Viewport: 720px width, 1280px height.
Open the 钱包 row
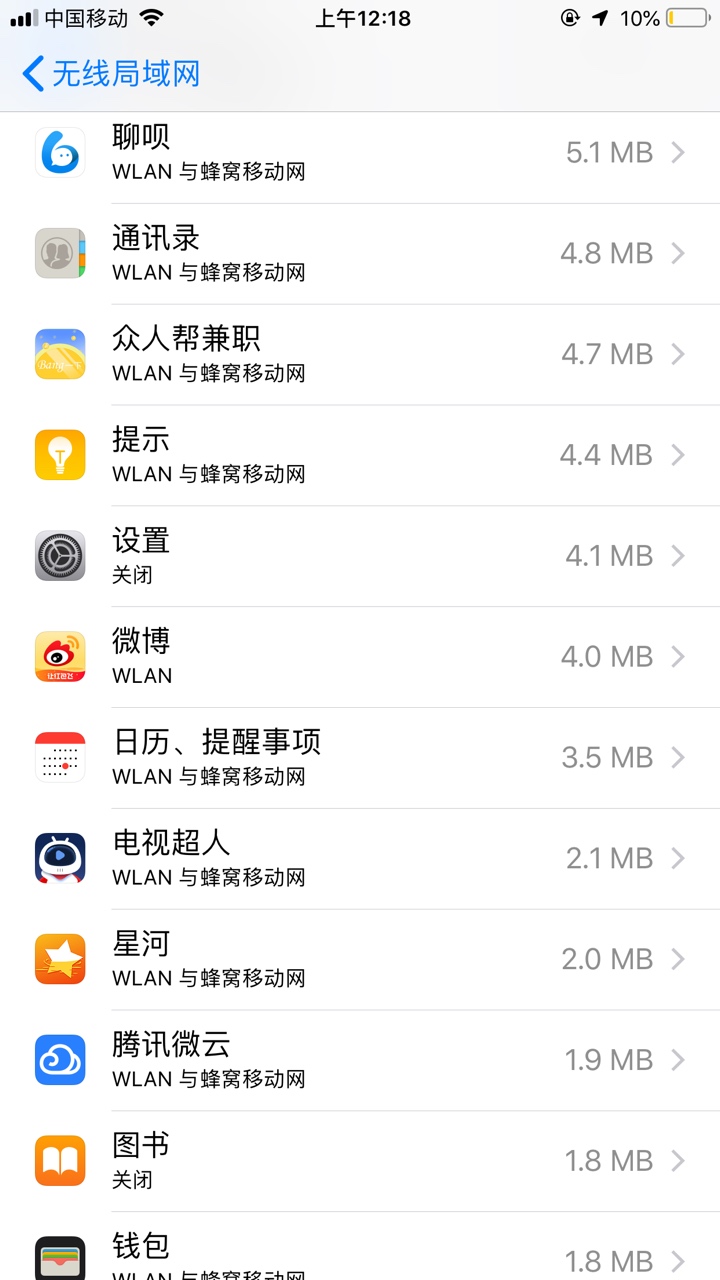tap(360, 1246)
